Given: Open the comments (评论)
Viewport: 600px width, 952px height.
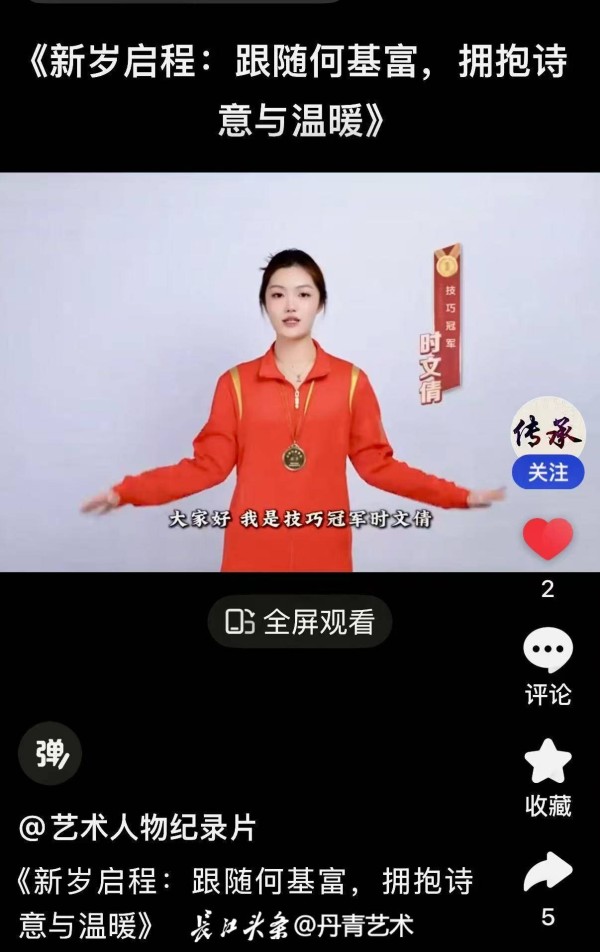Looking at the screenshot, I should pos(548,650).
